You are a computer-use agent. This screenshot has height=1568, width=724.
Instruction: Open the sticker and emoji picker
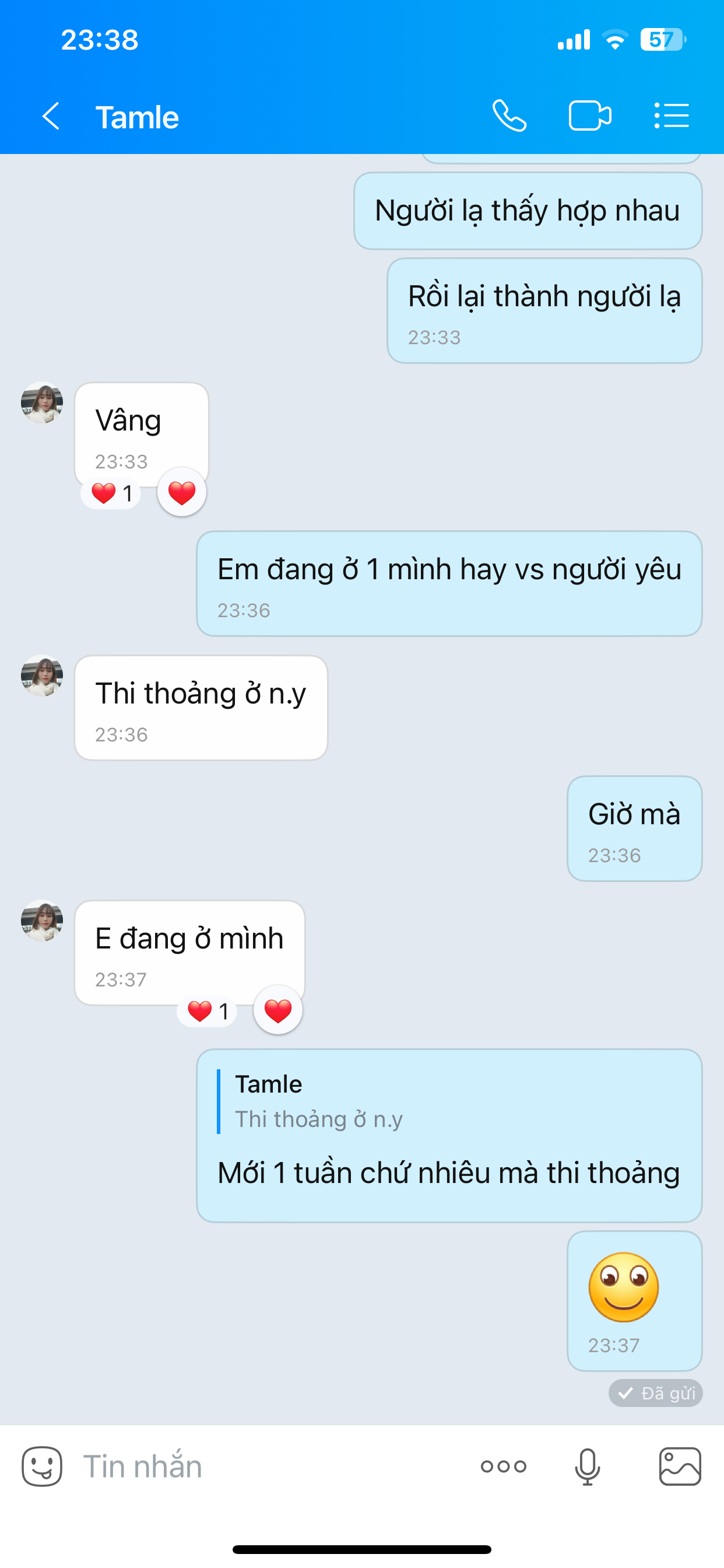coord(42,1466)
